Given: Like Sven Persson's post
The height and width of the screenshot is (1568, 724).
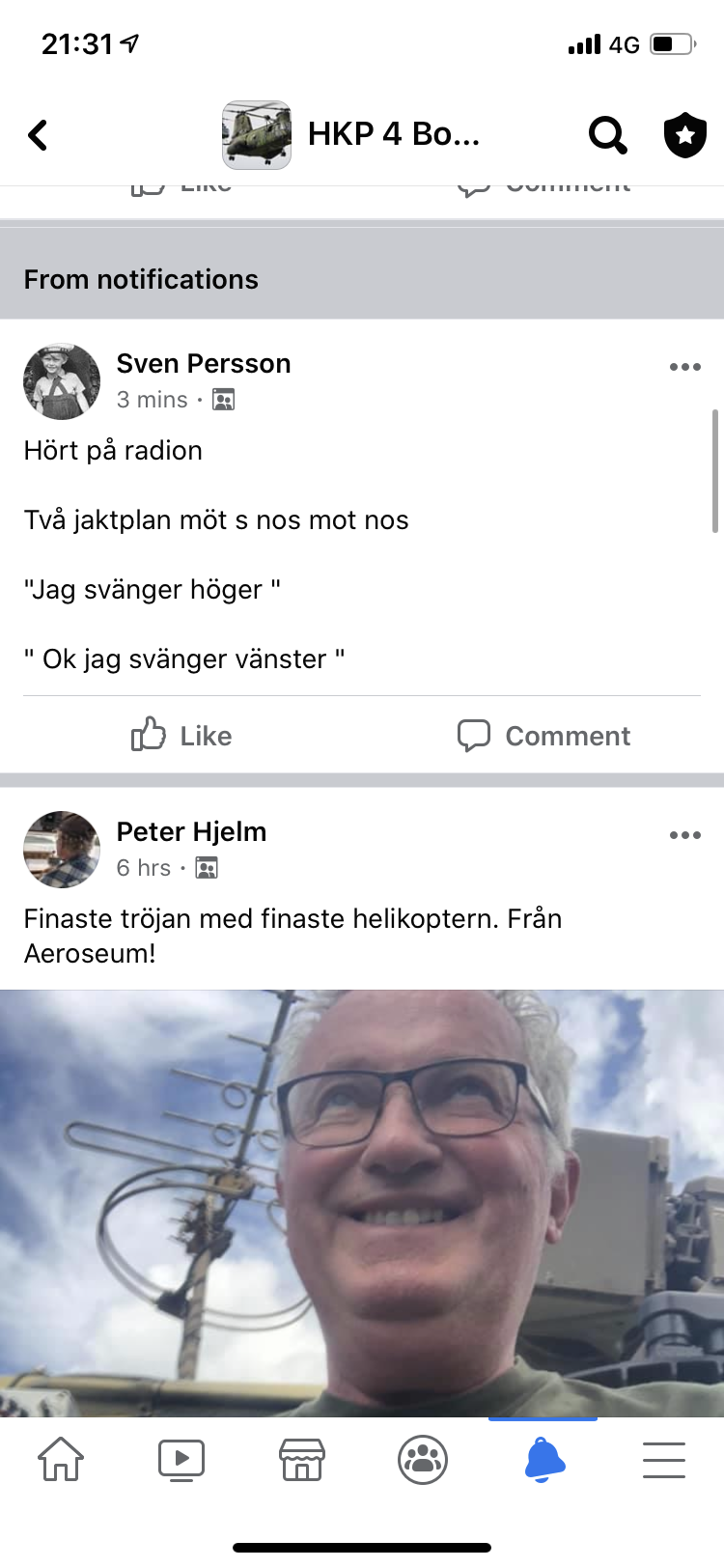Looking at the screenshot, I should click(x=181, y=735).
